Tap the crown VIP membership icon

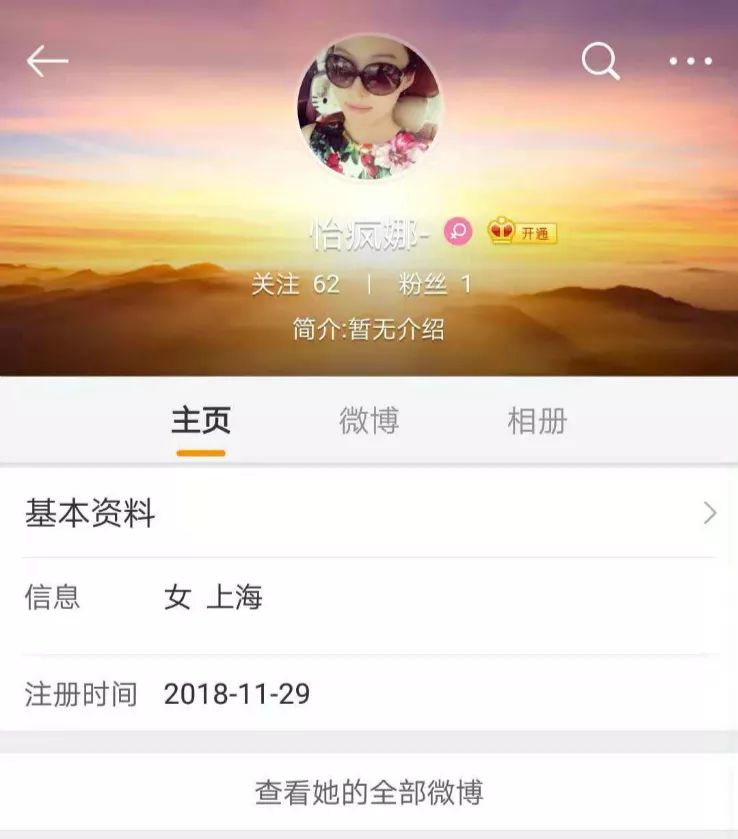coord(500,231)
